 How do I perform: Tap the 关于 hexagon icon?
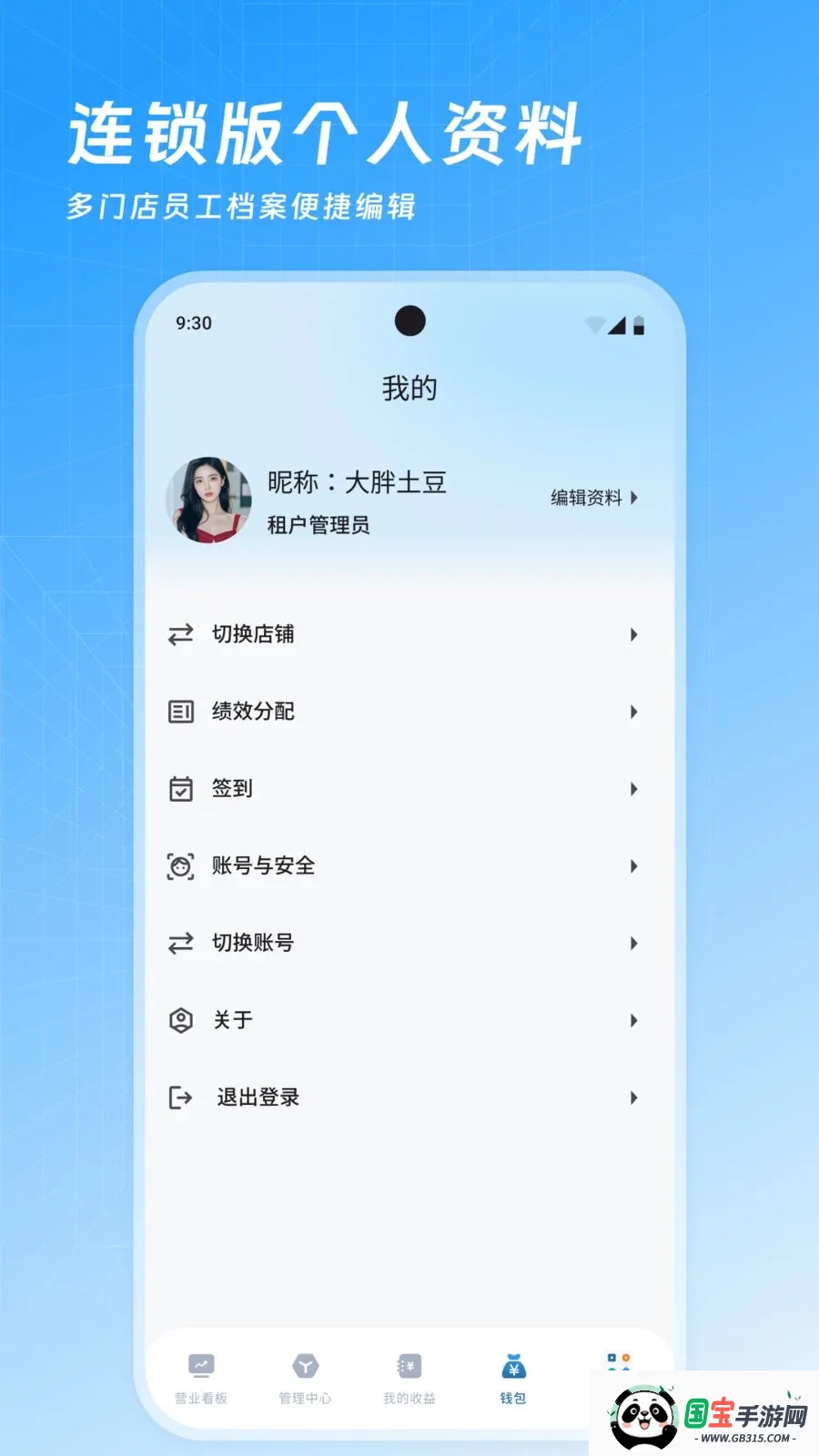[179, 1020]
